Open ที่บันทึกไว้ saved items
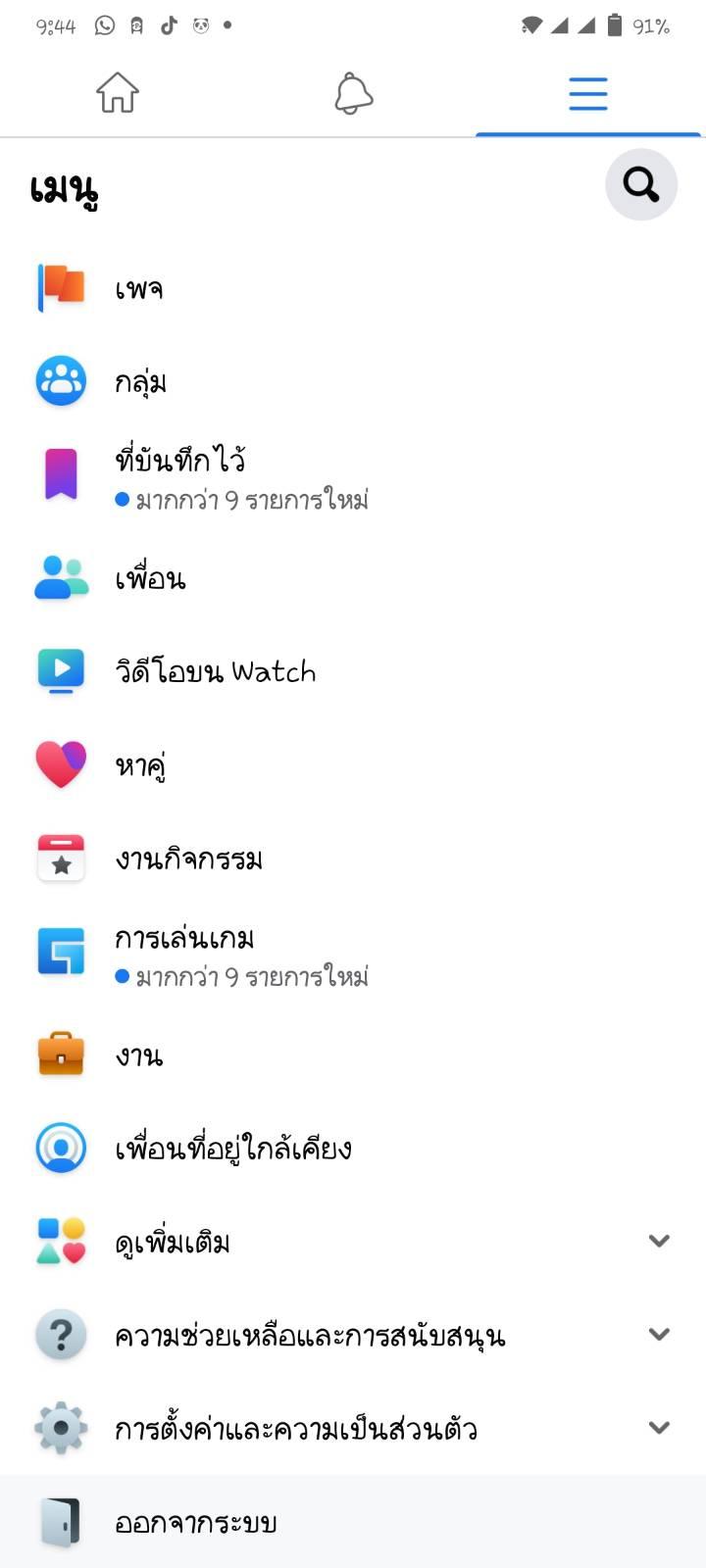Image resolution: width=706 pixels, height=1568 pixels. pos(353,477)
